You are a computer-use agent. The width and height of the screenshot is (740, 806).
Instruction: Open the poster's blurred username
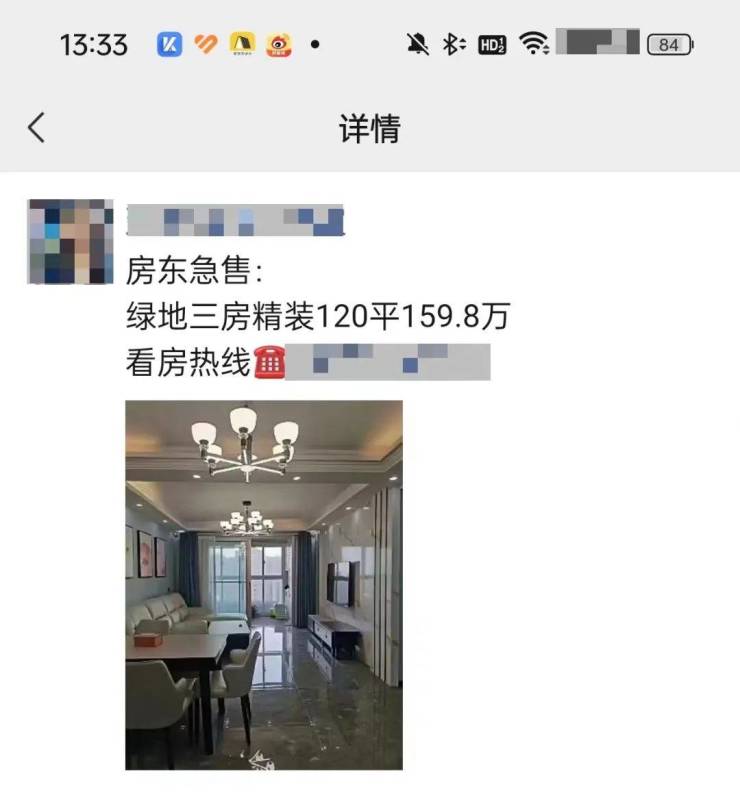(236, 220)
